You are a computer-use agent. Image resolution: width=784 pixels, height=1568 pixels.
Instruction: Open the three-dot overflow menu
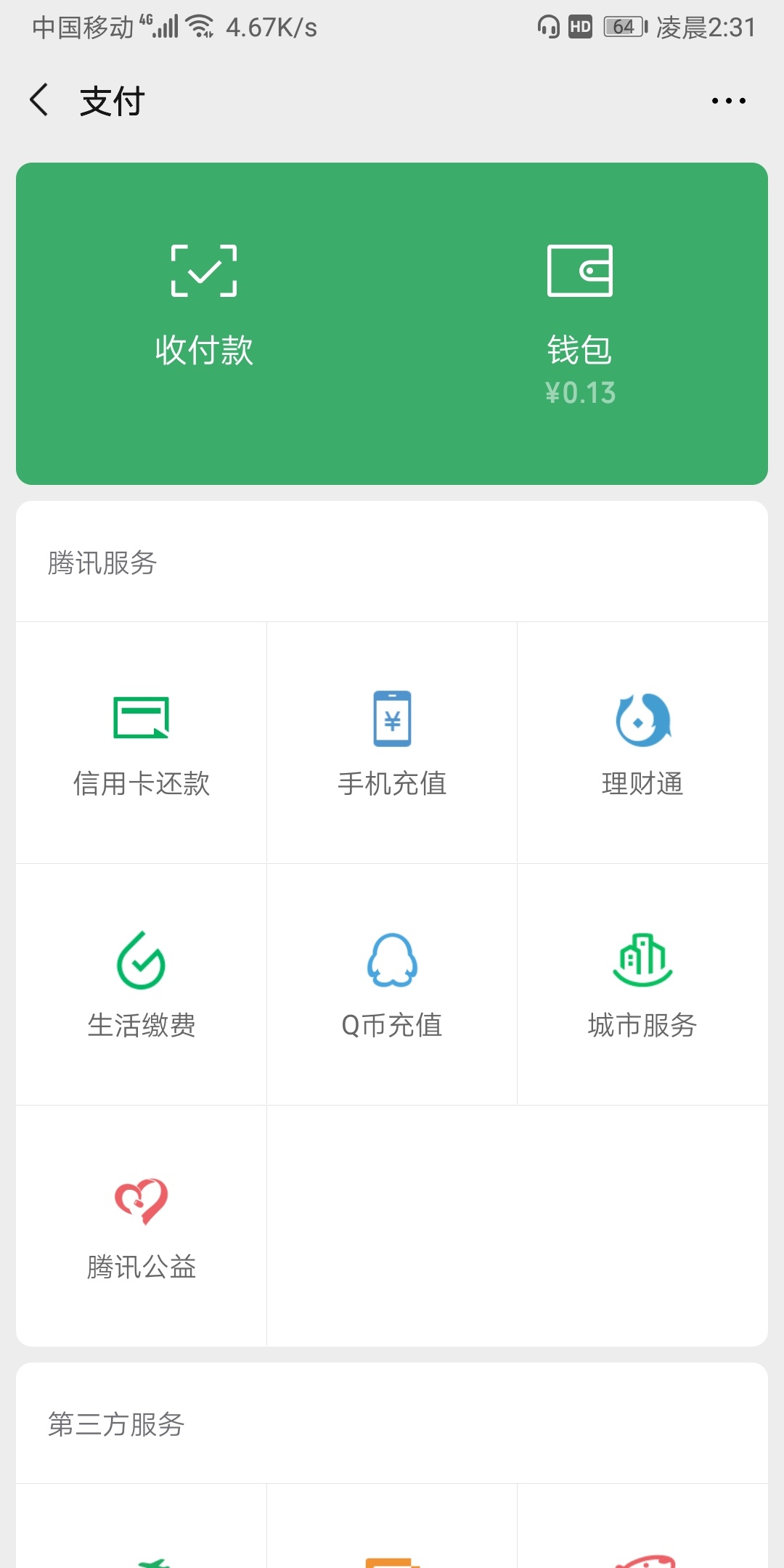point(728,101)
